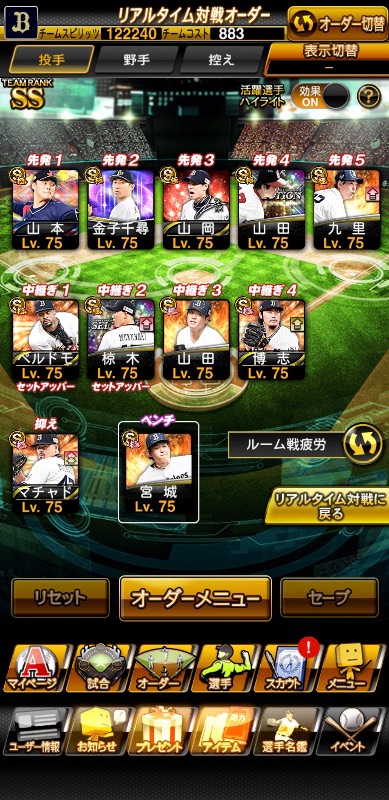Viewport: 389px width, 800px height.
Task: Go to マイページ
Action: tap(35, 667)
